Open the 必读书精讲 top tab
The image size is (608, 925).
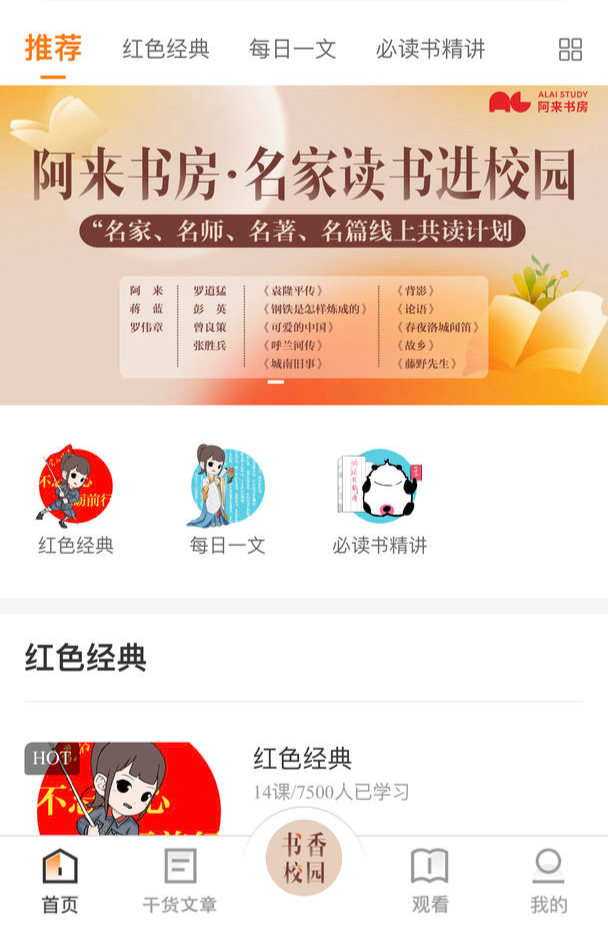coord(430,48)
